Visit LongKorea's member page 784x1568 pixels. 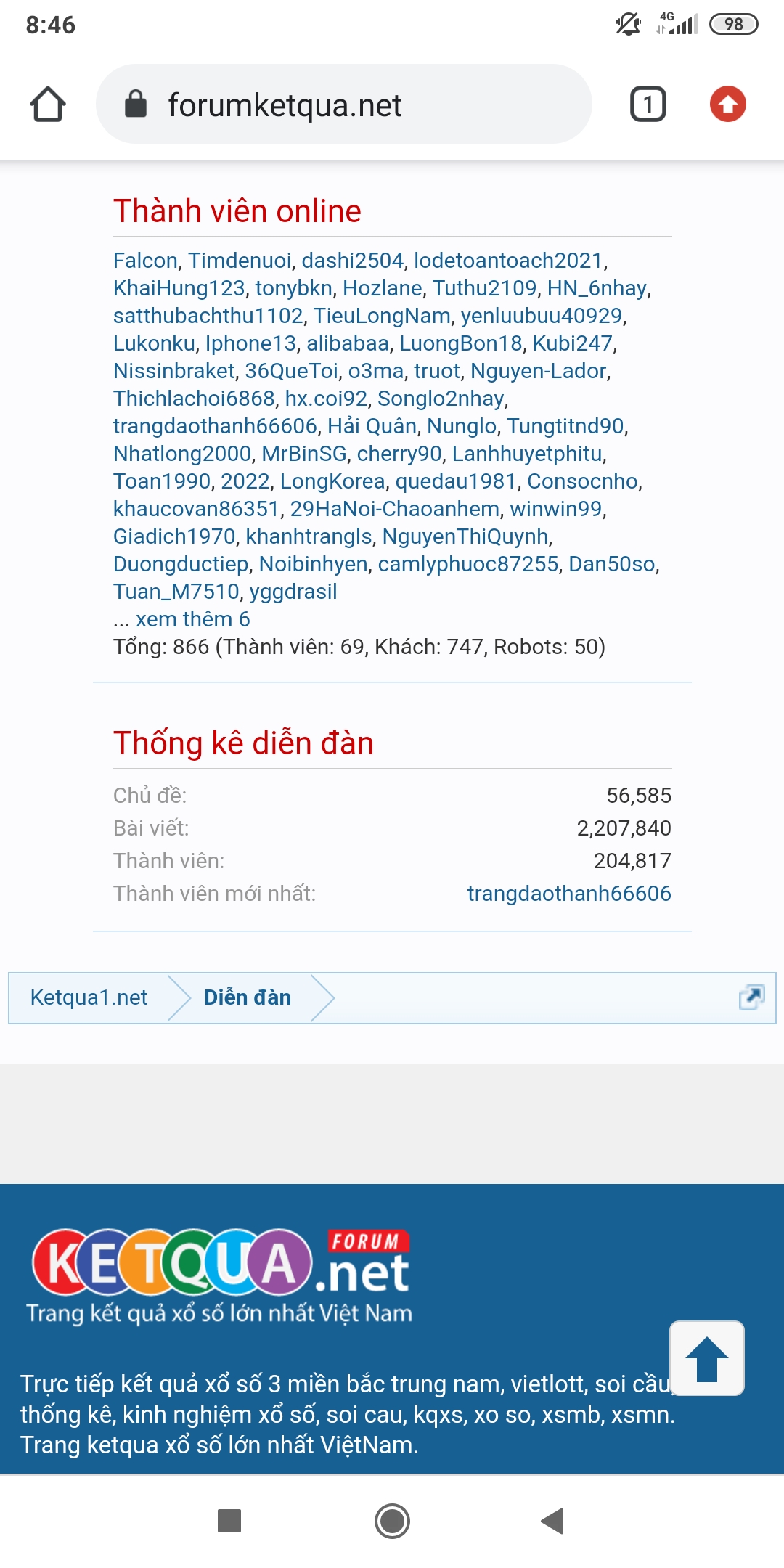click(332, 481)
